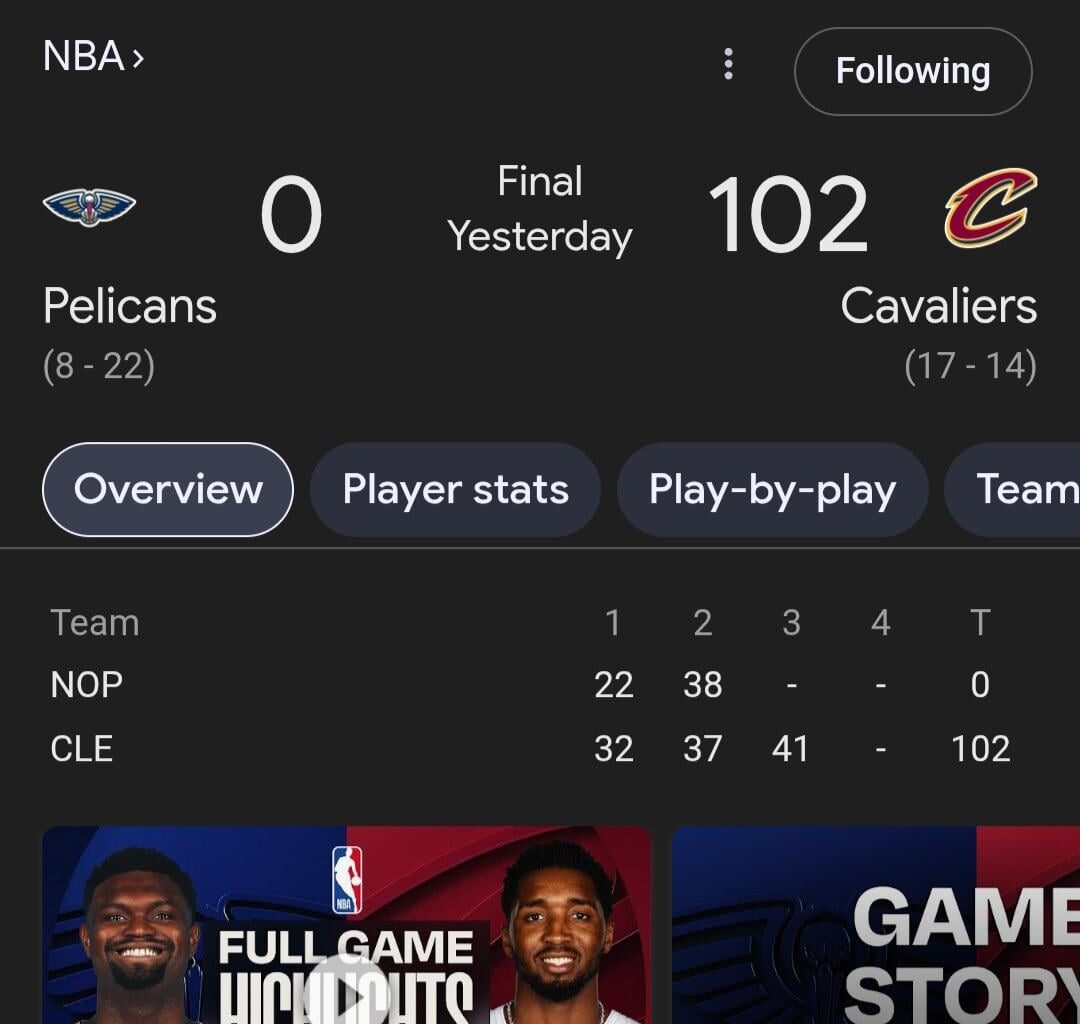1080x1024 pixels.
Task: Open the NBA league link
Action: [94, 57]
